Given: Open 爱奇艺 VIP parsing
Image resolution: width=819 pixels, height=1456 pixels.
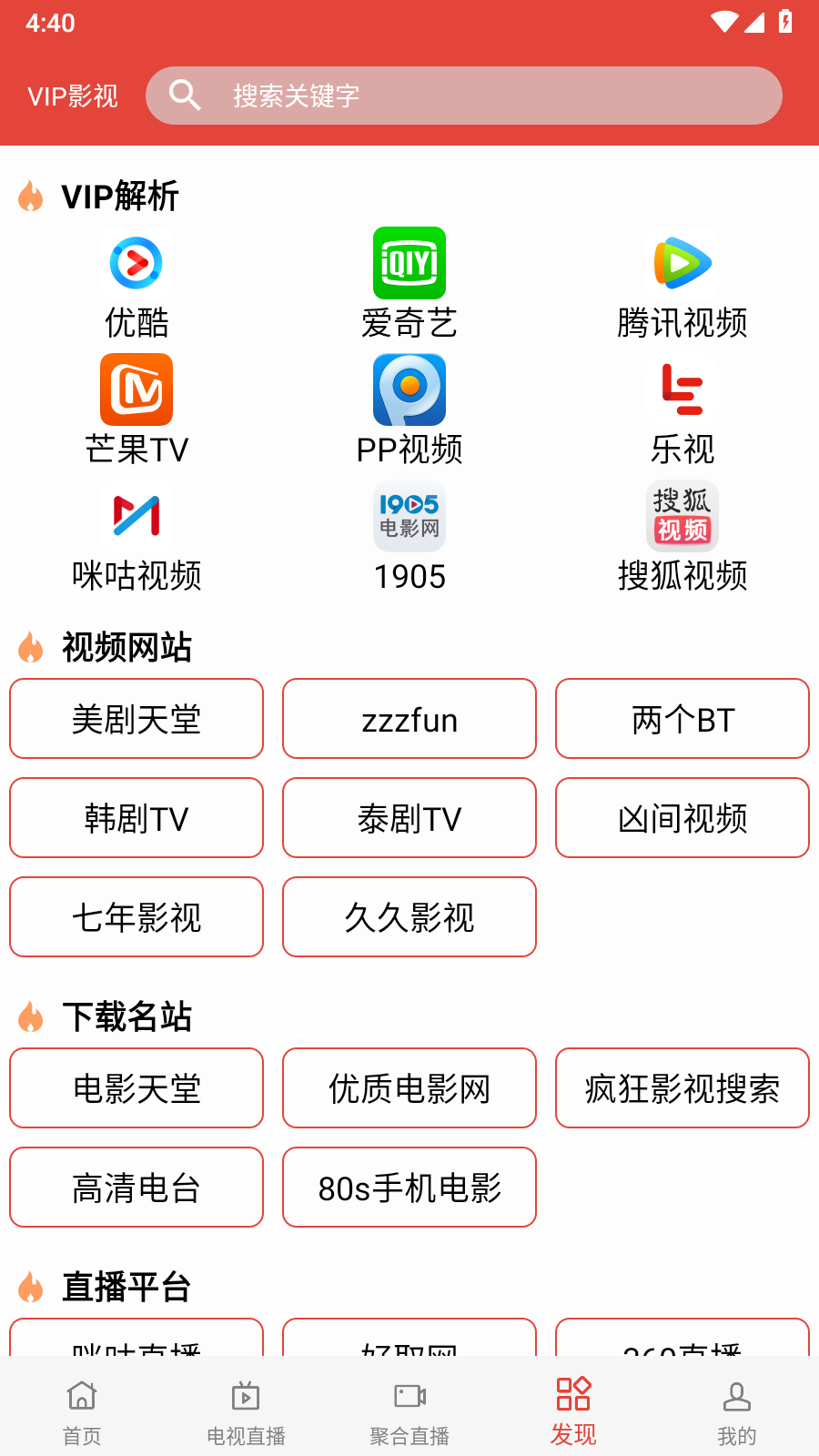Looking at the screenshot, I should tap(409, 284).
